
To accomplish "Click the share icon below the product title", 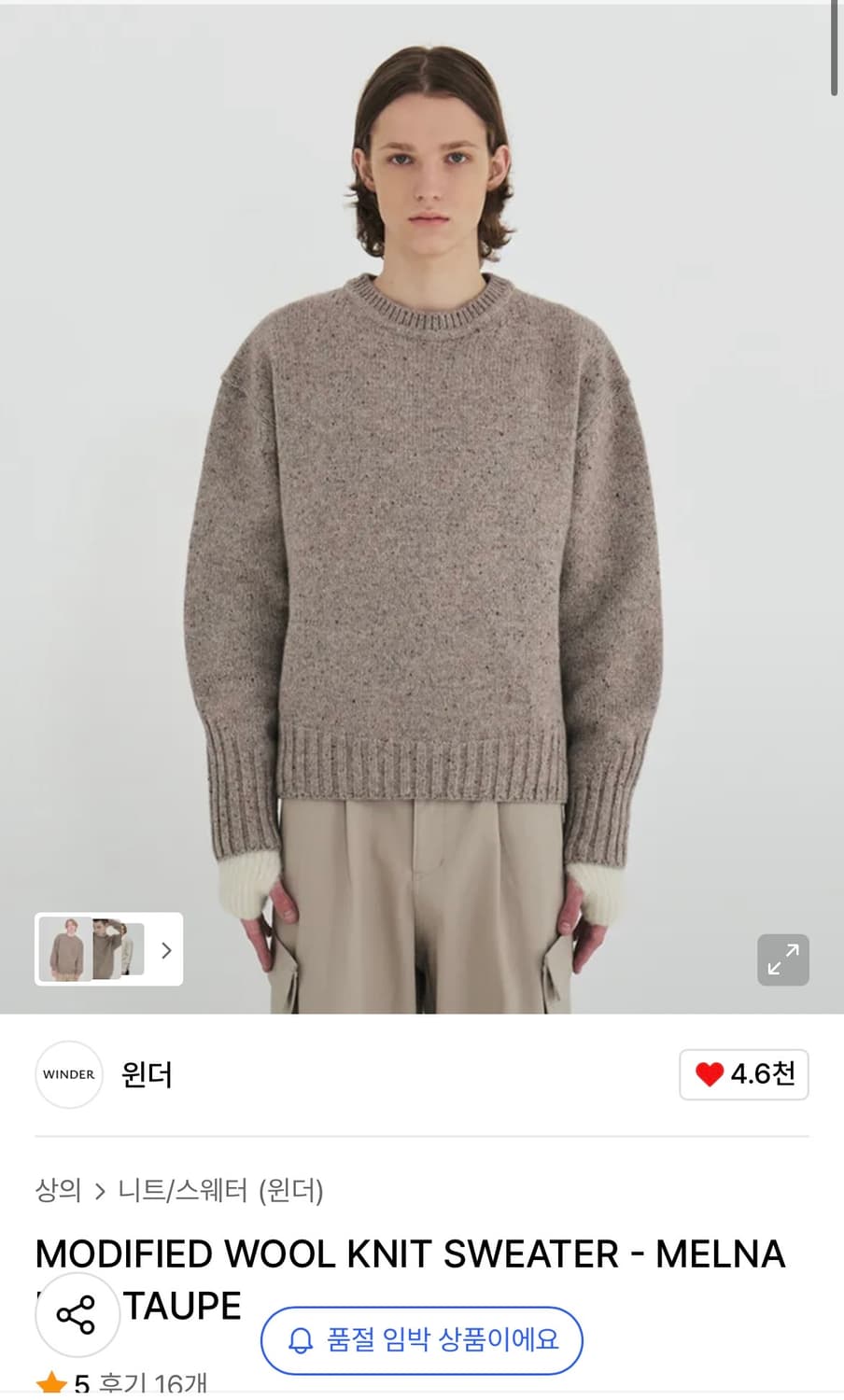I will pyautogui.click(x=77, y=1313).
